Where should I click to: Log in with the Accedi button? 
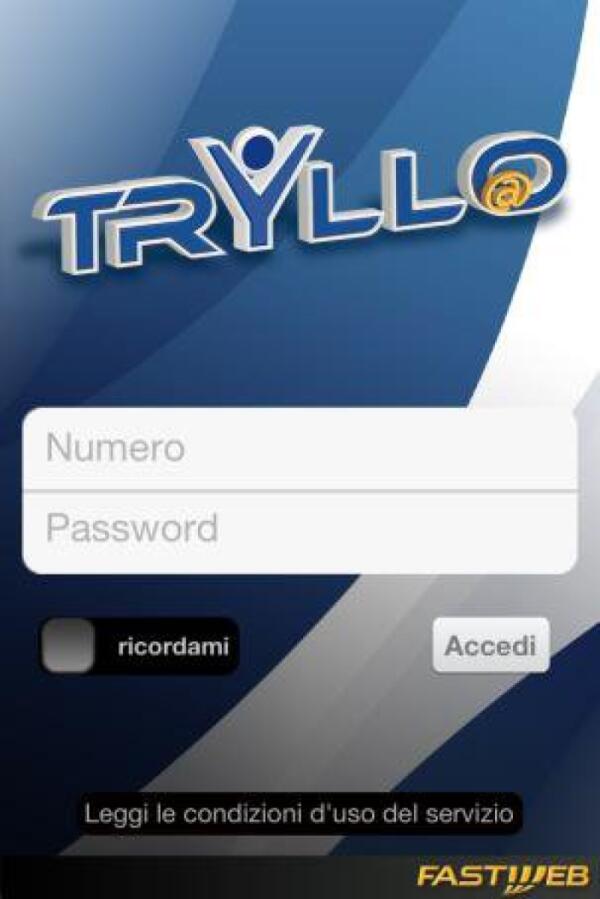491,645
